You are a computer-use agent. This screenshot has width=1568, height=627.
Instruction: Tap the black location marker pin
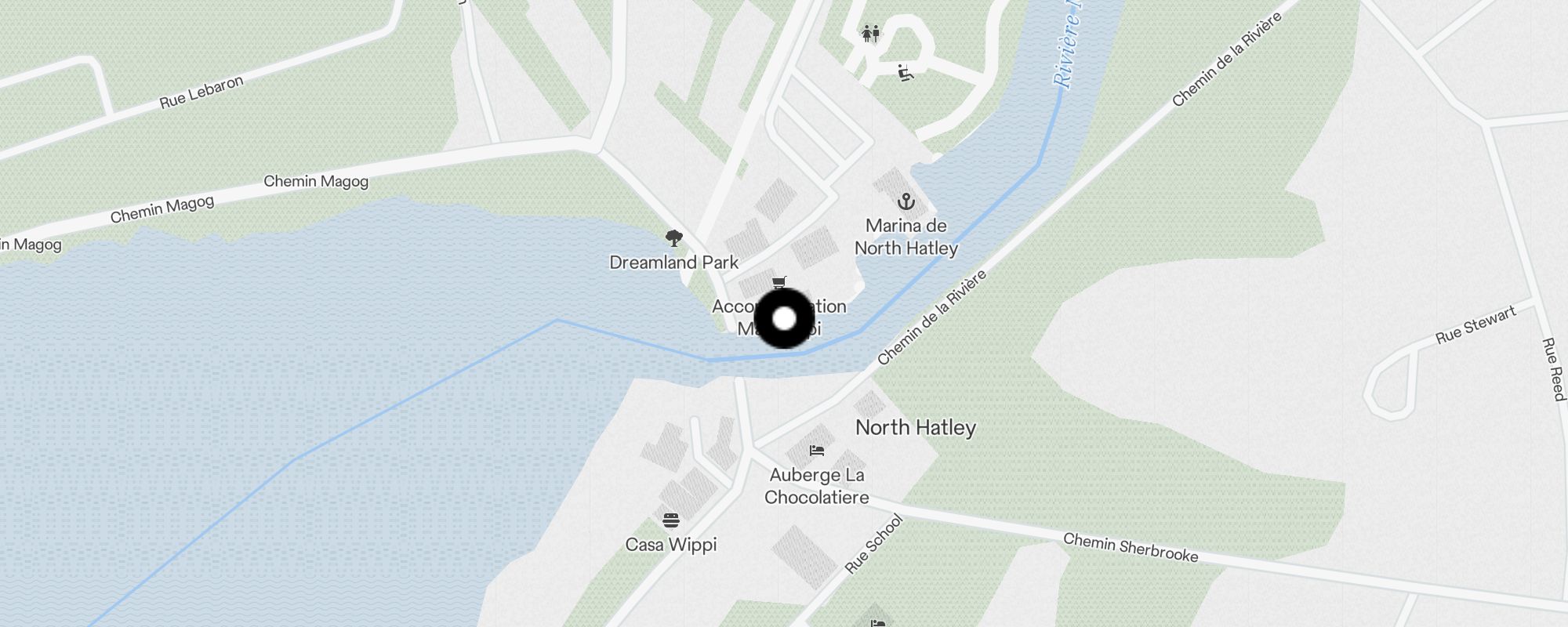pos(784,318)
